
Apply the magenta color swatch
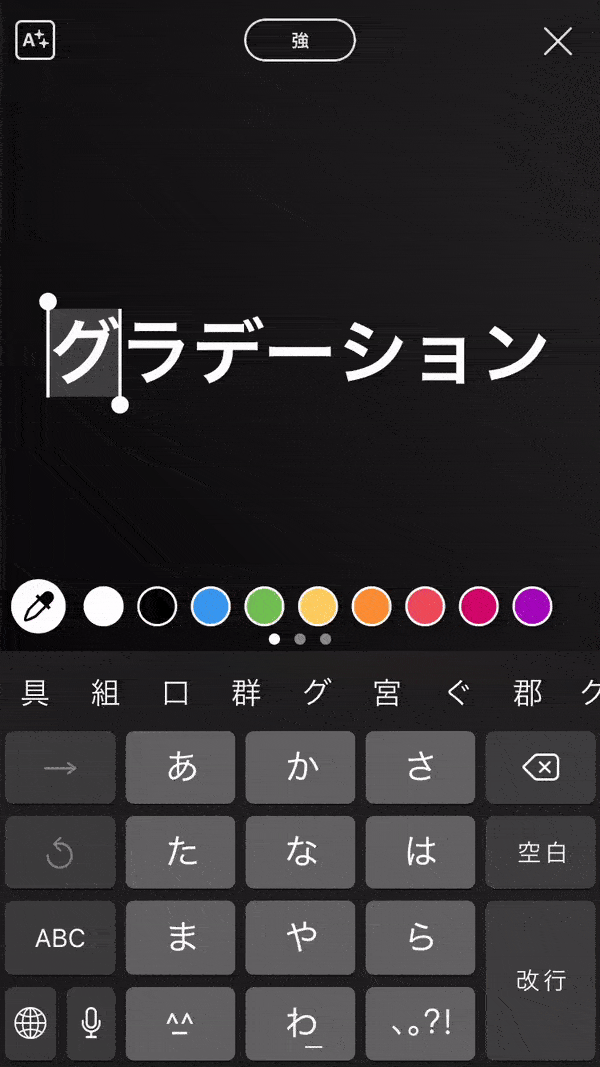pyautogui.click(x=479, y=606)
